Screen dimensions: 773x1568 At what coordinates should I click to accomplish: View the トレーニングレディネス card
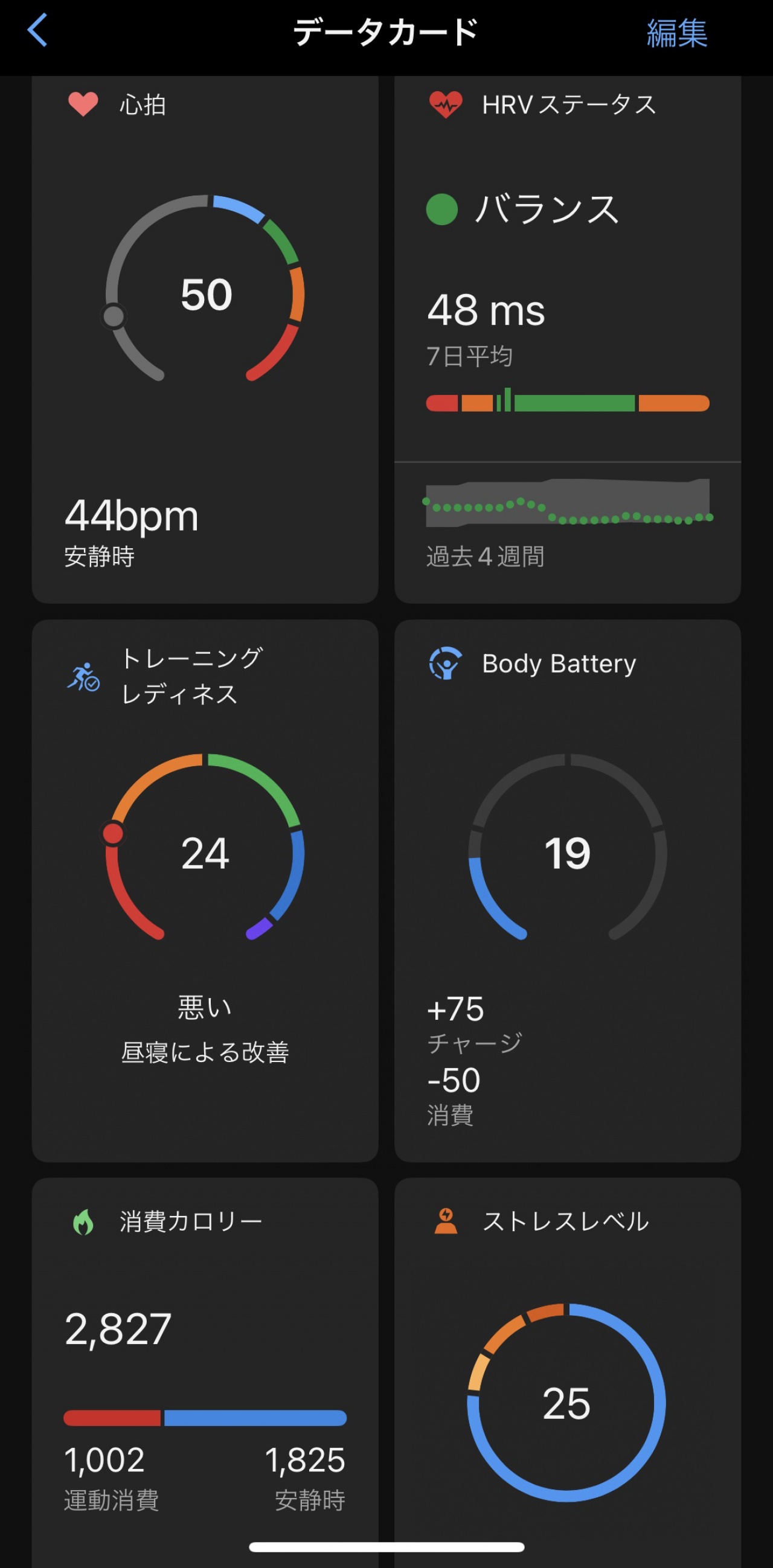click(x=205, y=891)
